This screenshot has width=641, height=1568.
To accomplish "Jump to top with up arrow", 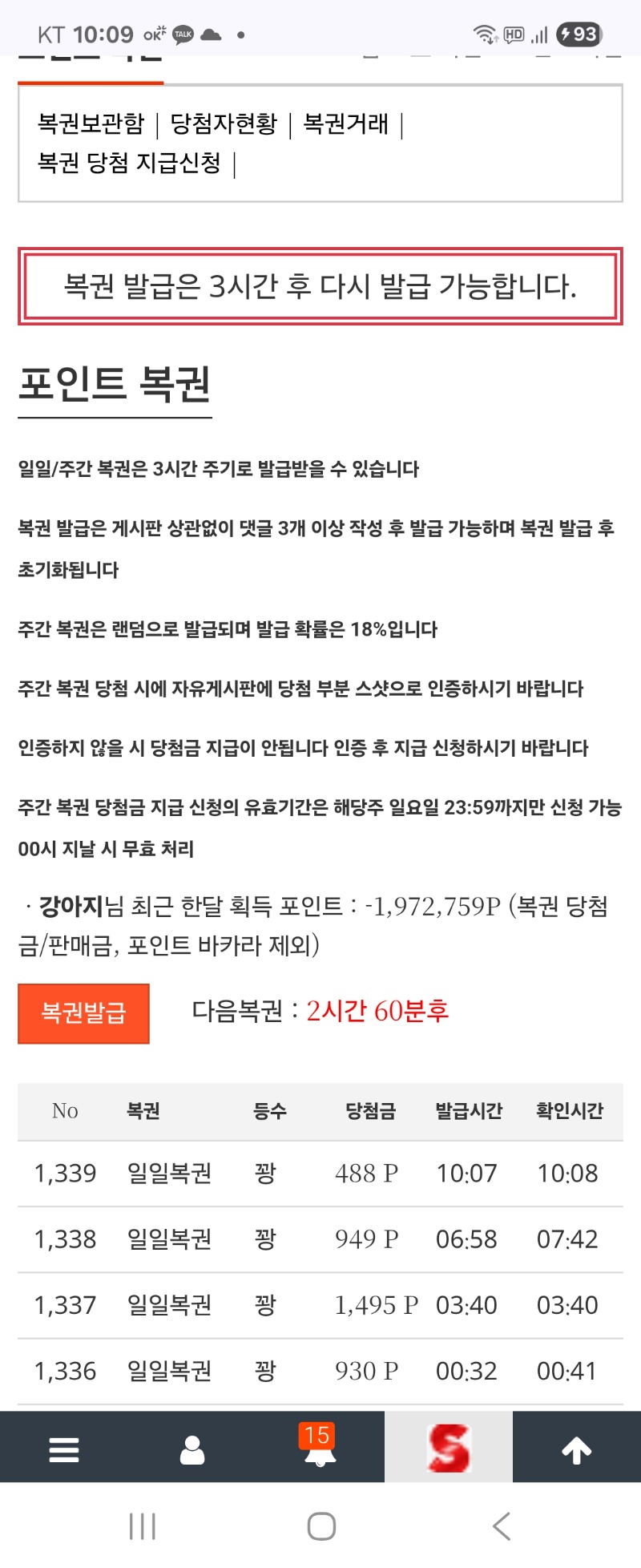I will [576, 1449].
